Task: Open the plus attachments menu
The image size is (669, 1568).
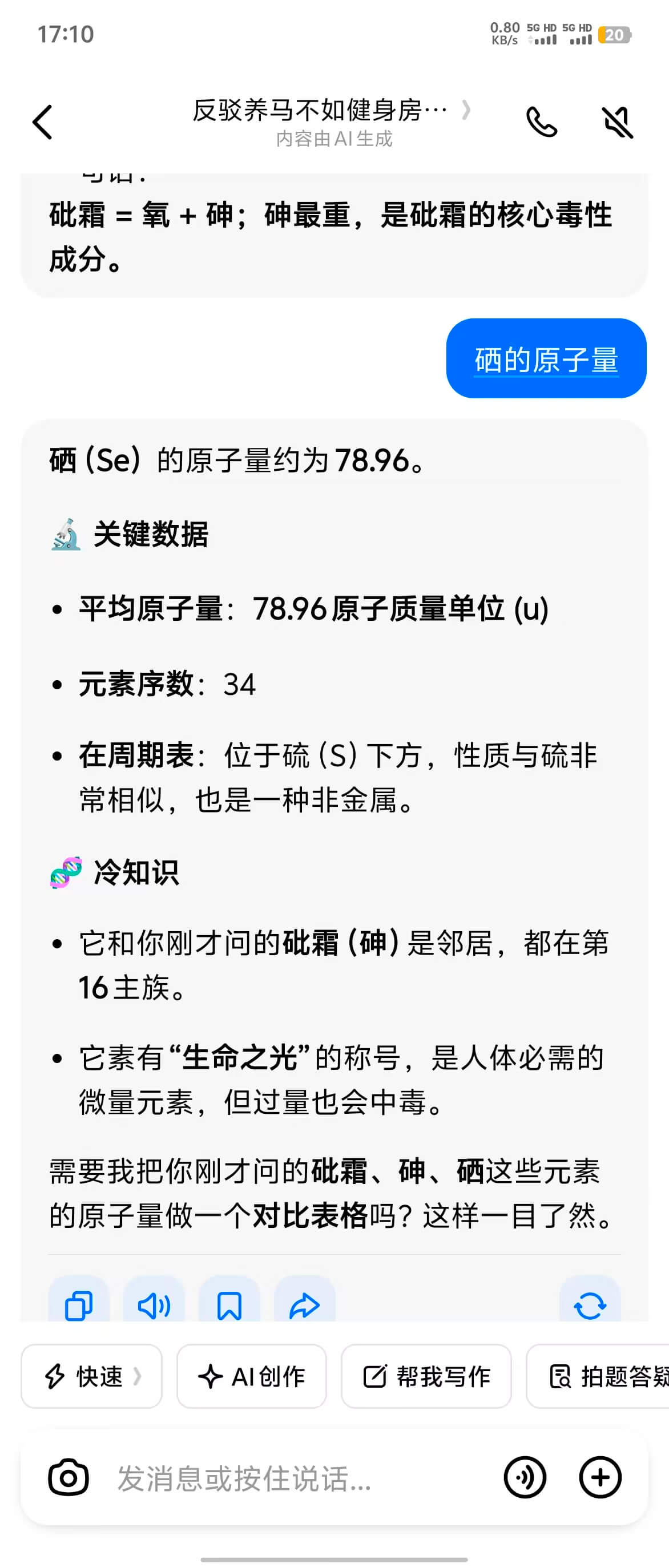Action: (x=600, y=1477)
